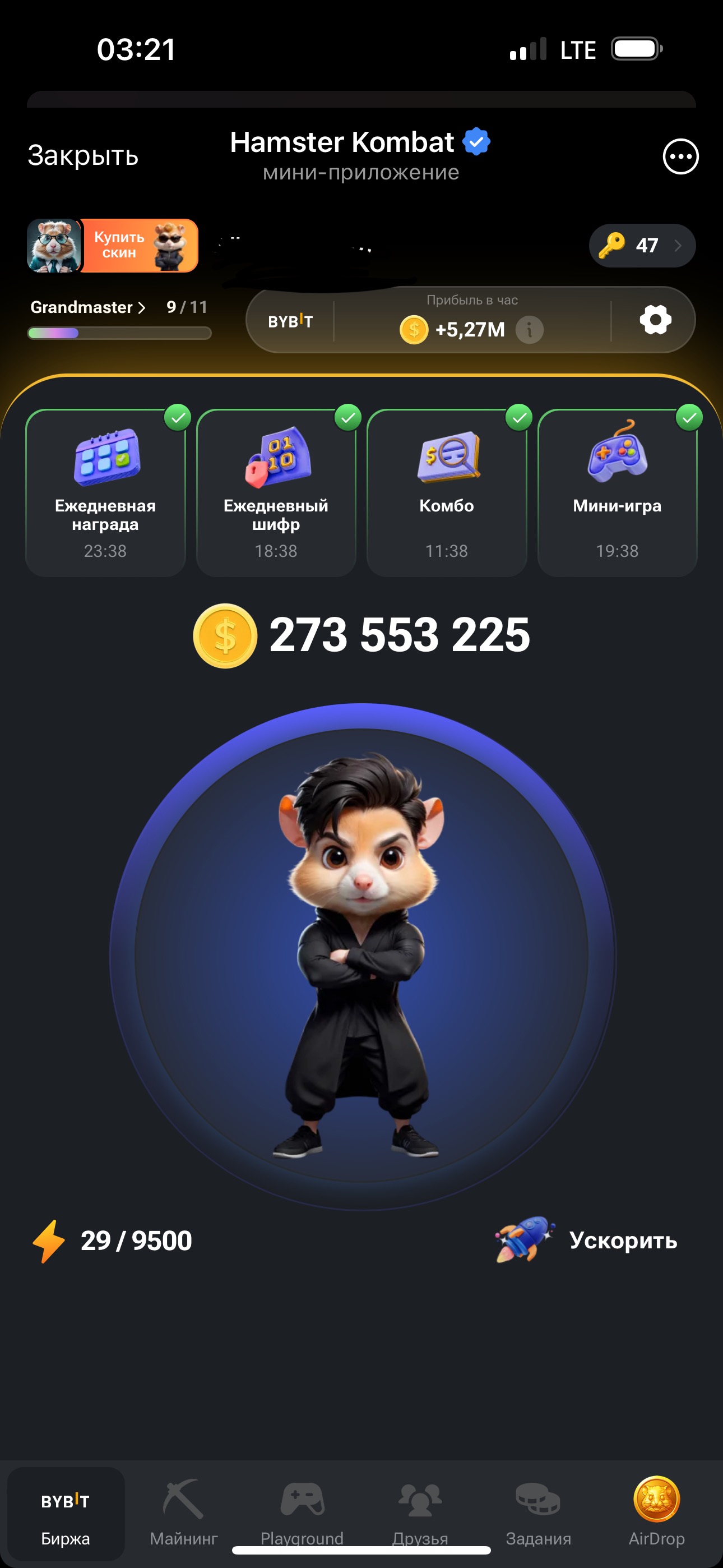Show the hourly profit info icon
The height and width of the screenshot is (1568, 723).
(x=529, y=330)
